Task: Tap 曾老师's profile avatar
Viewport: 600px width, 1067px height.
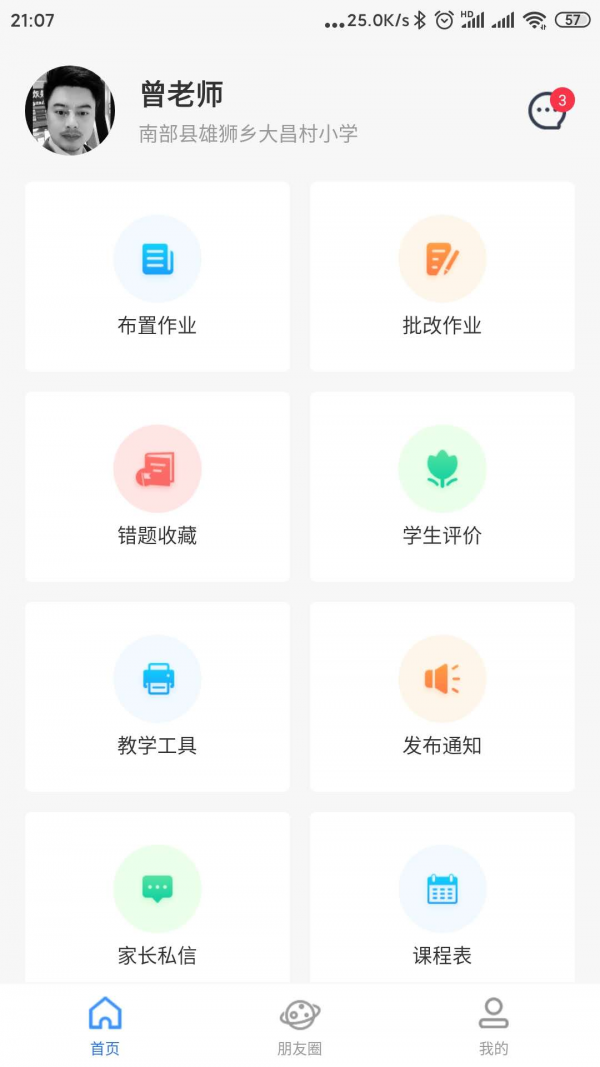Action: (x=70, y=111)
